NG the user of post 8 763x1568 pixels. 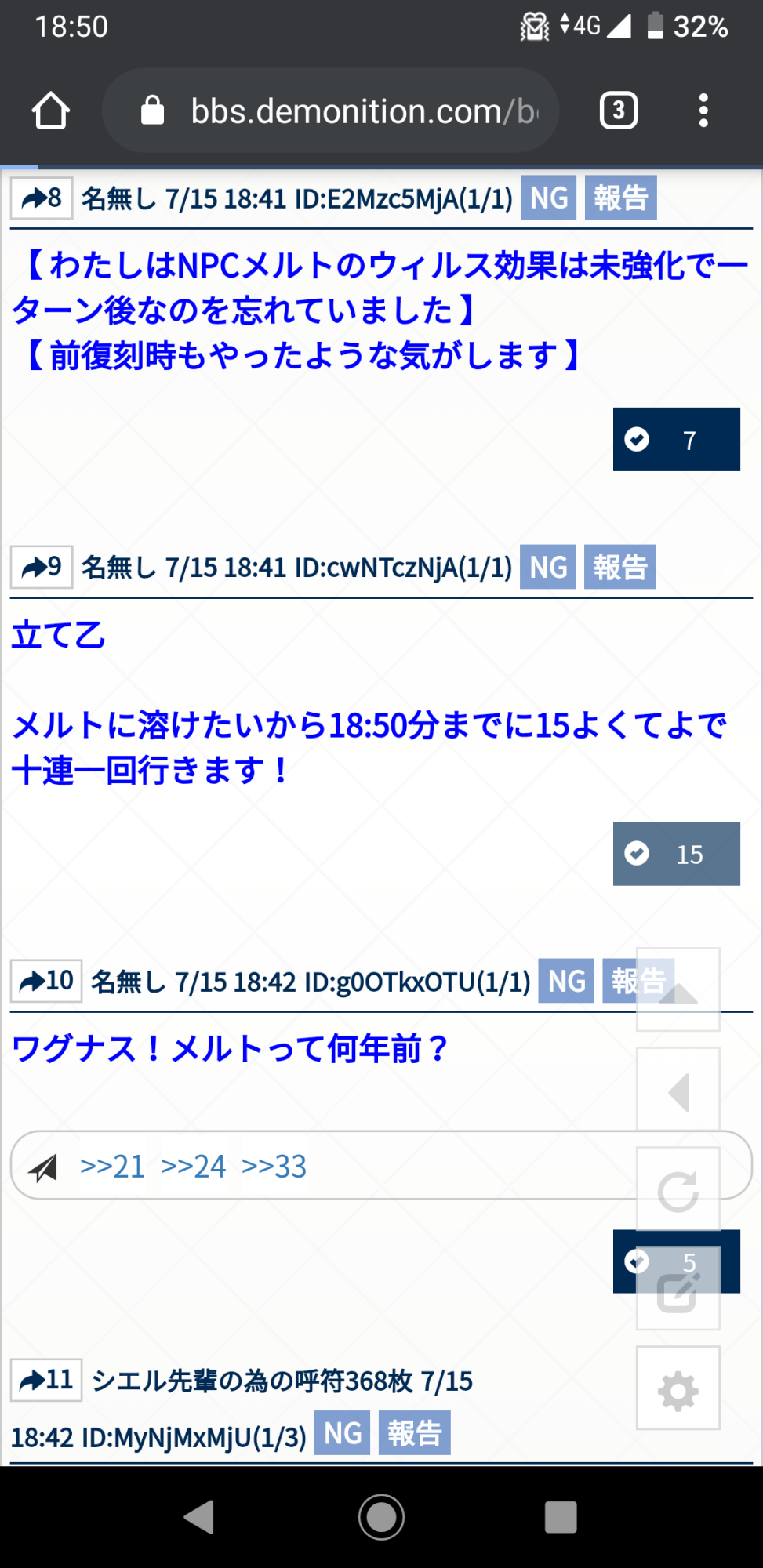tap(548, 198)
